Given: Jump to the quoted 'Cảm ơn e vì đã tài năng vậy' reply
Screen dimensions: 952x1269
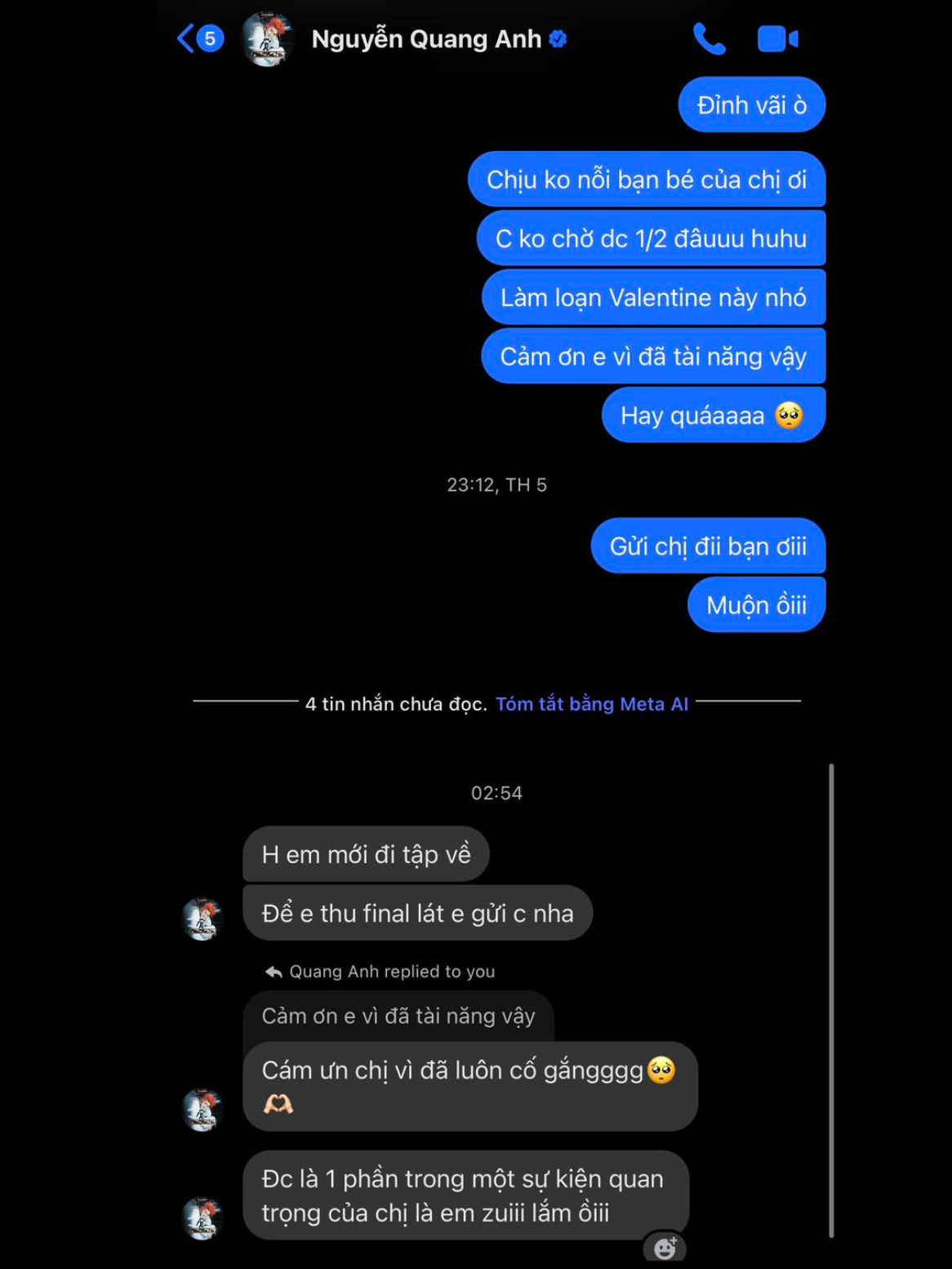Looking at the screenshot, I should coord(398,1016).
